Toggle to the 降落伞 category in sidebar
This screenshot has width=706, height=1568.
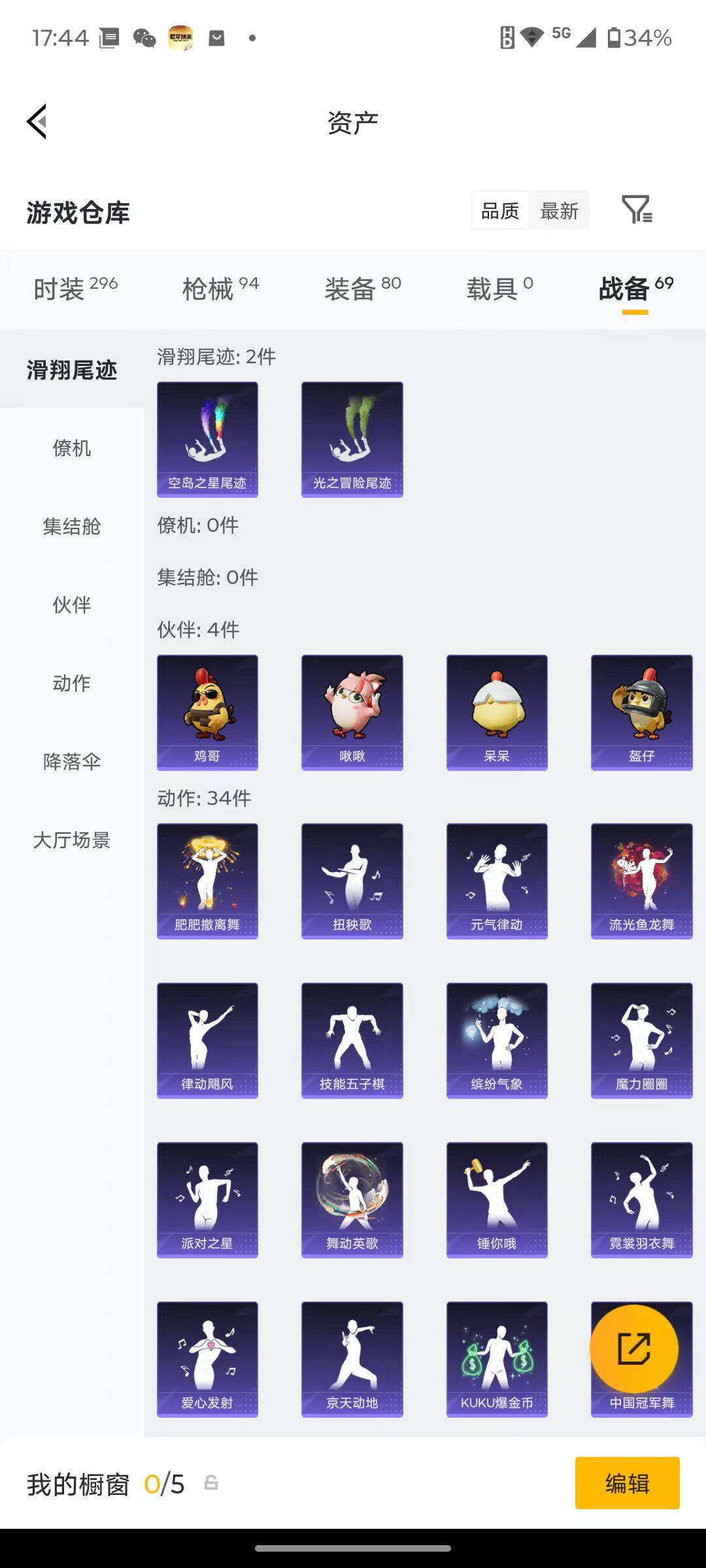point(73,762)
